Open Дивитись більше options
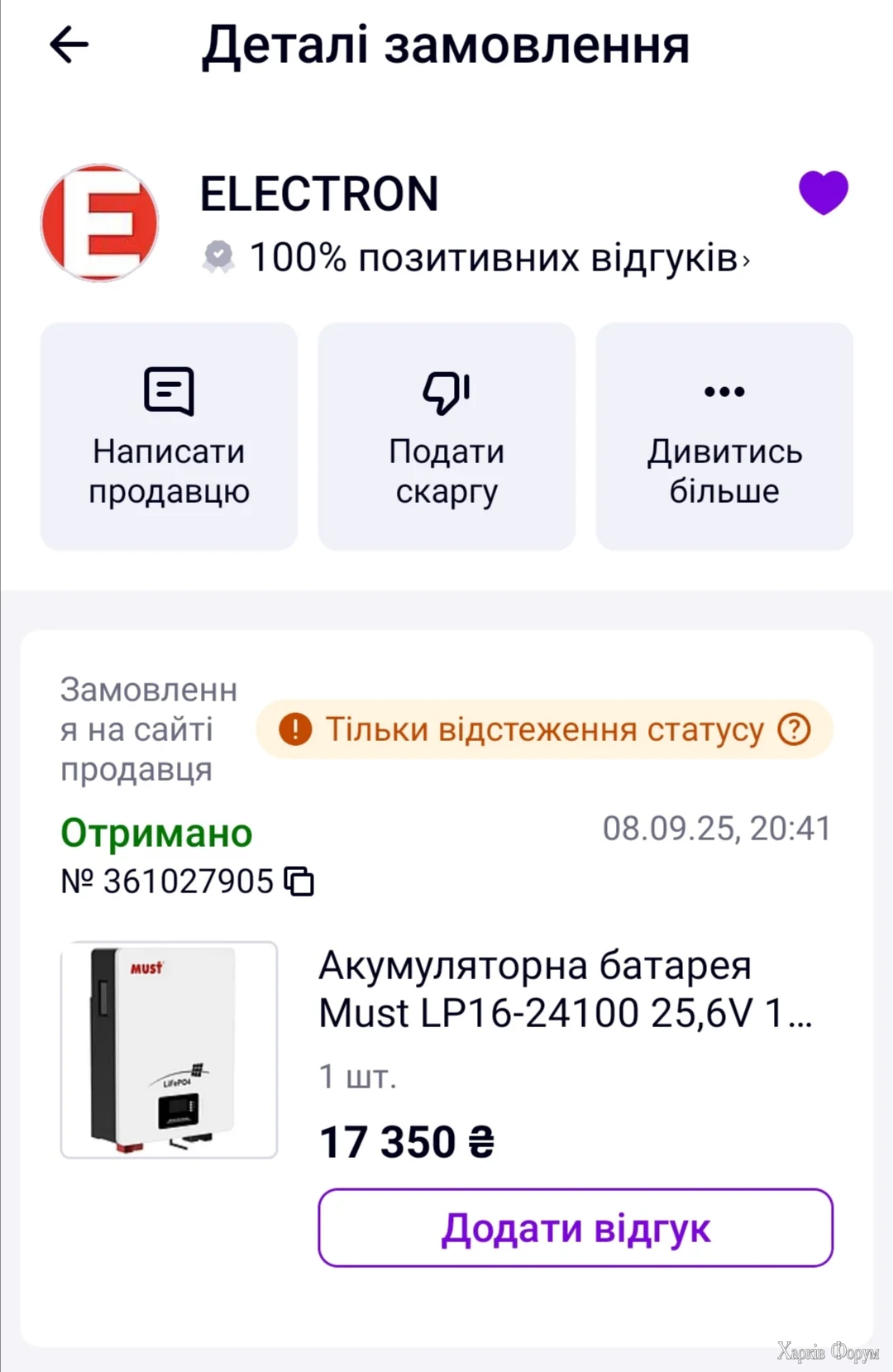This screenshot has width=893, height=1372. click(724, 437)
